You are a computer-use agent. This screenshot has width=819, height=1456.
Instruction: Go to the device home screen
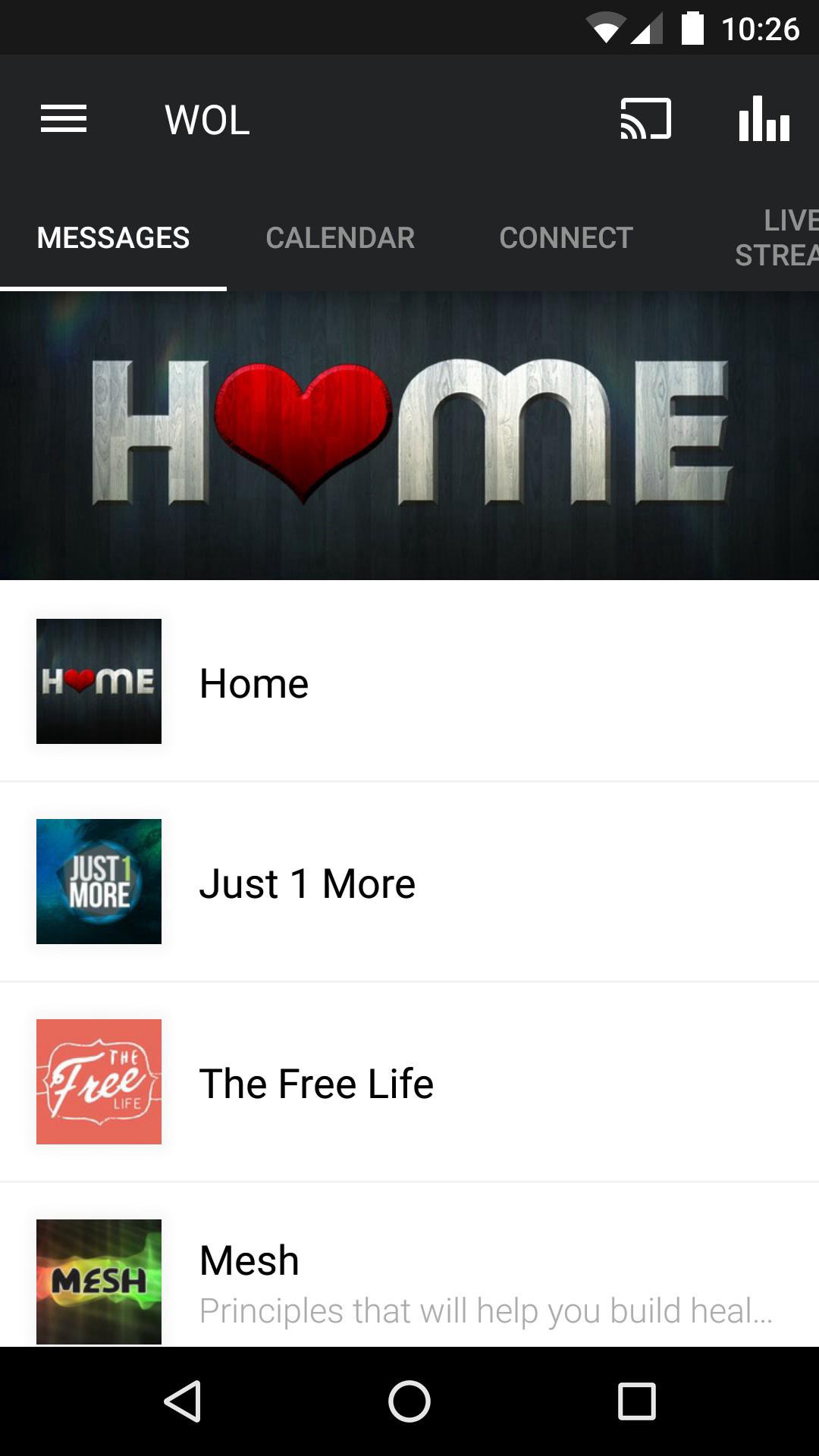(409, 1401)
